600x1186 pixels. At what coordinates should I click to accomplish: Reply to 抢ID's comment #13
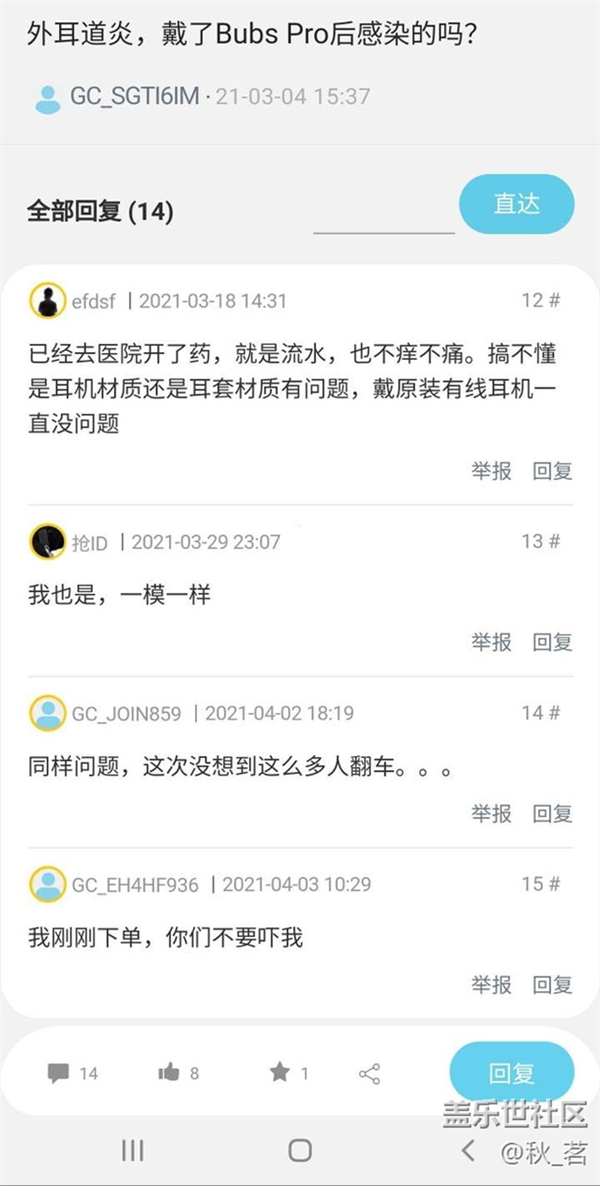click(x=552, y=641)
